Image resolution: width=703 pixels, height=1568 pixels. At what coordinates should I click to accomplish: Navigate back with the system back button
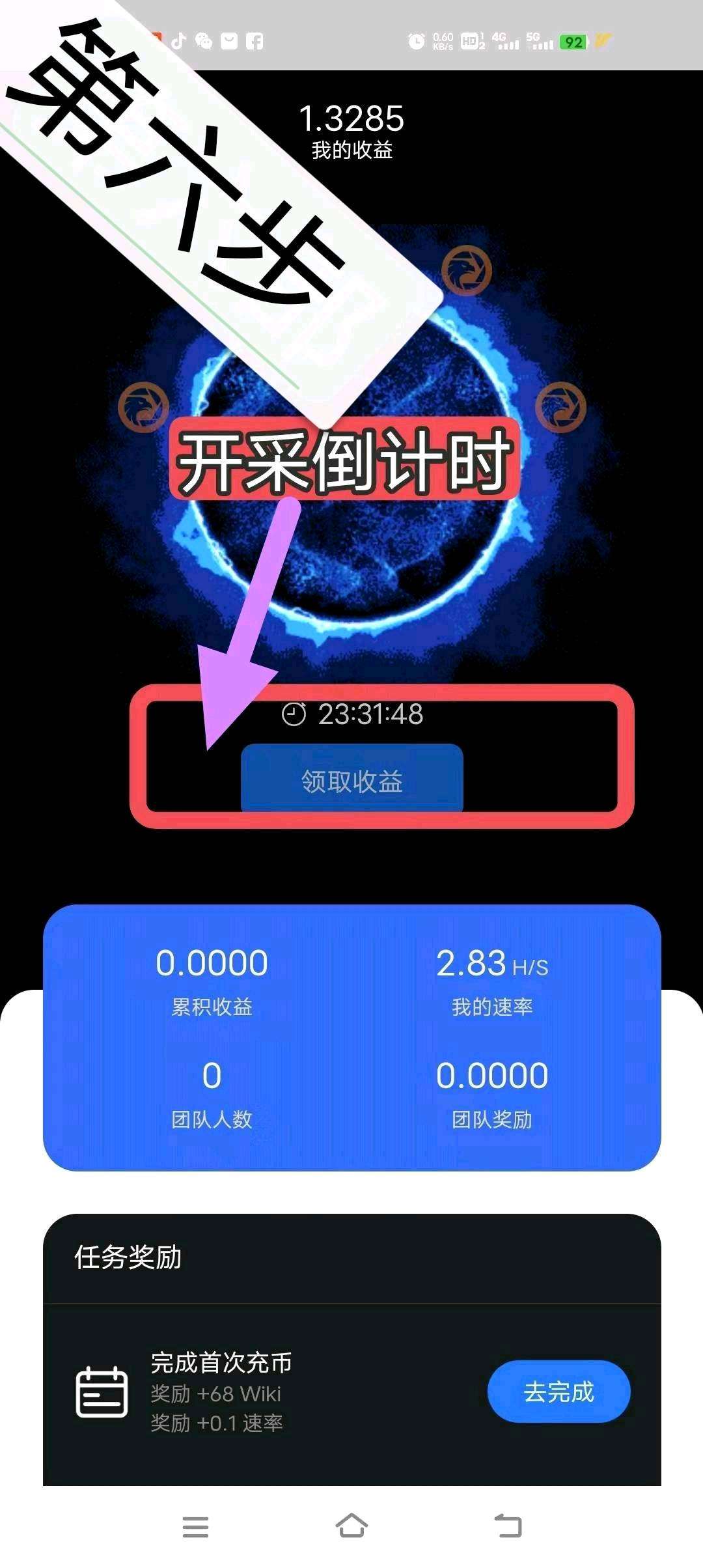[x=508, y=1526]
